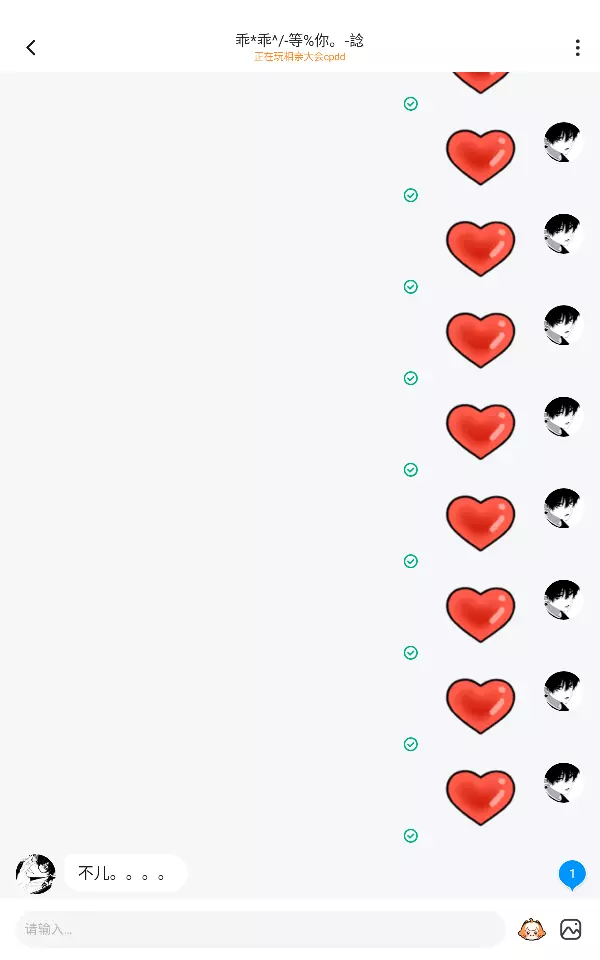Jump to the 1 new message bubble

pos(572,874)
